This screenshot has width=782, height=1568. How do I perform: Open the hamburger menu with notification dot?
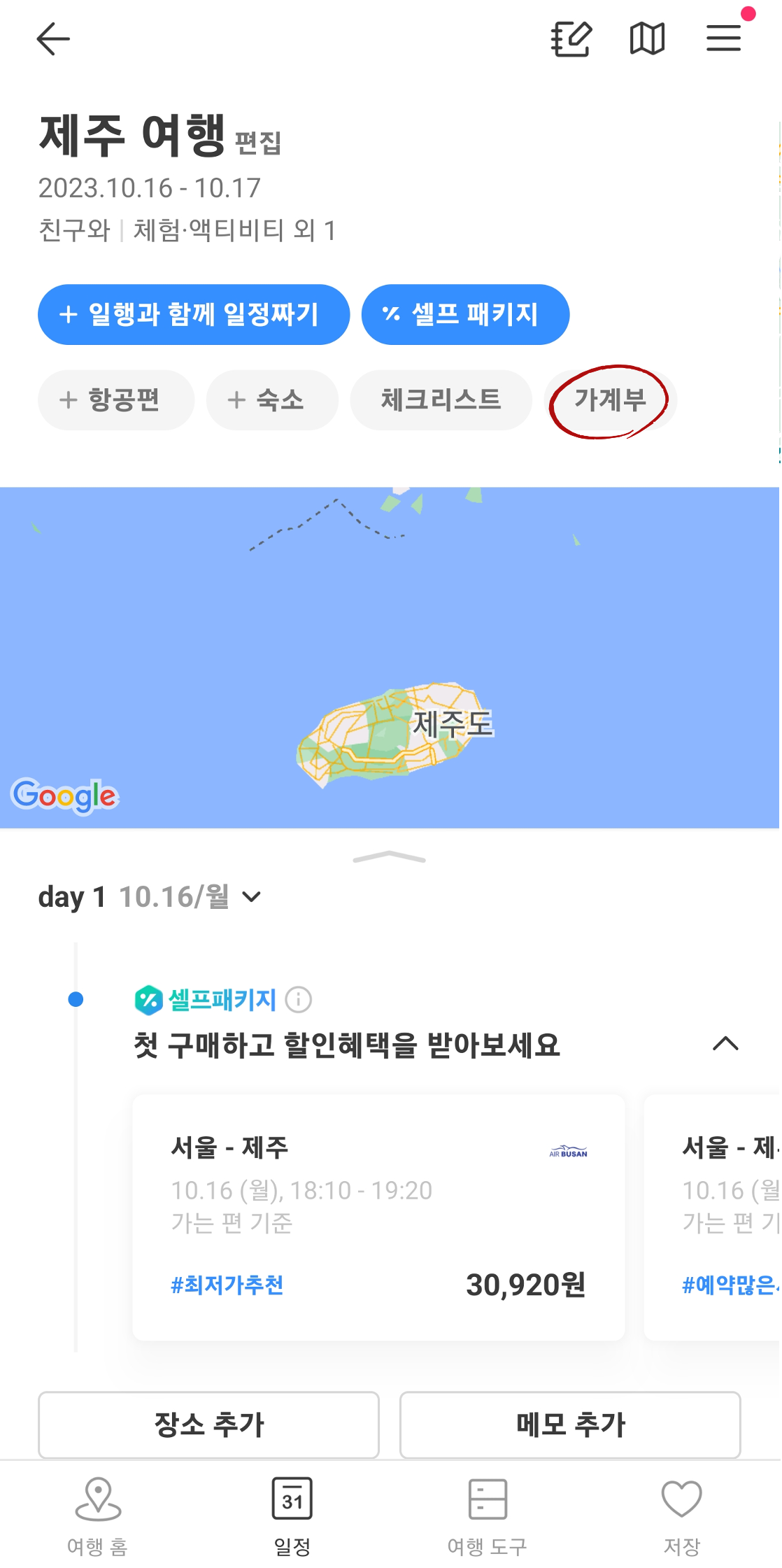(724, 39)
